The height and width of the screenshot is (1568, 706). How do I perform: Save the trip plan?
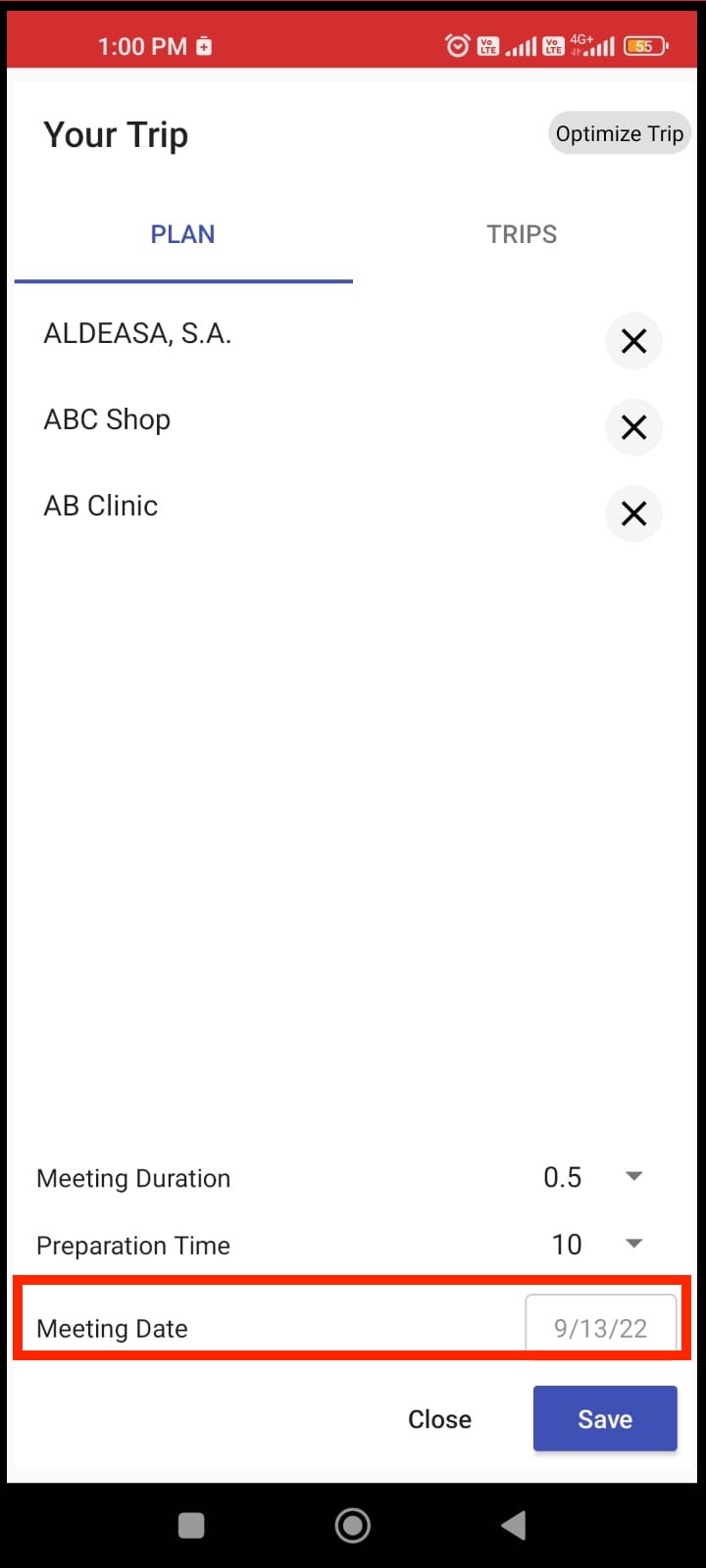(x=605, y=1419)
